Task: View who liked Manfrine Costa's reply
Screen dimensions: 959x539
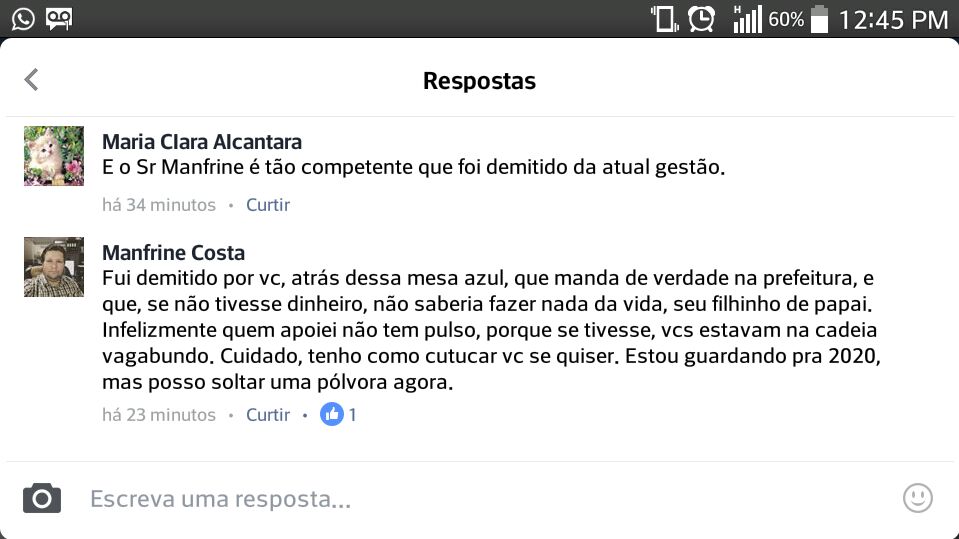Action: [x=338, y=415]
